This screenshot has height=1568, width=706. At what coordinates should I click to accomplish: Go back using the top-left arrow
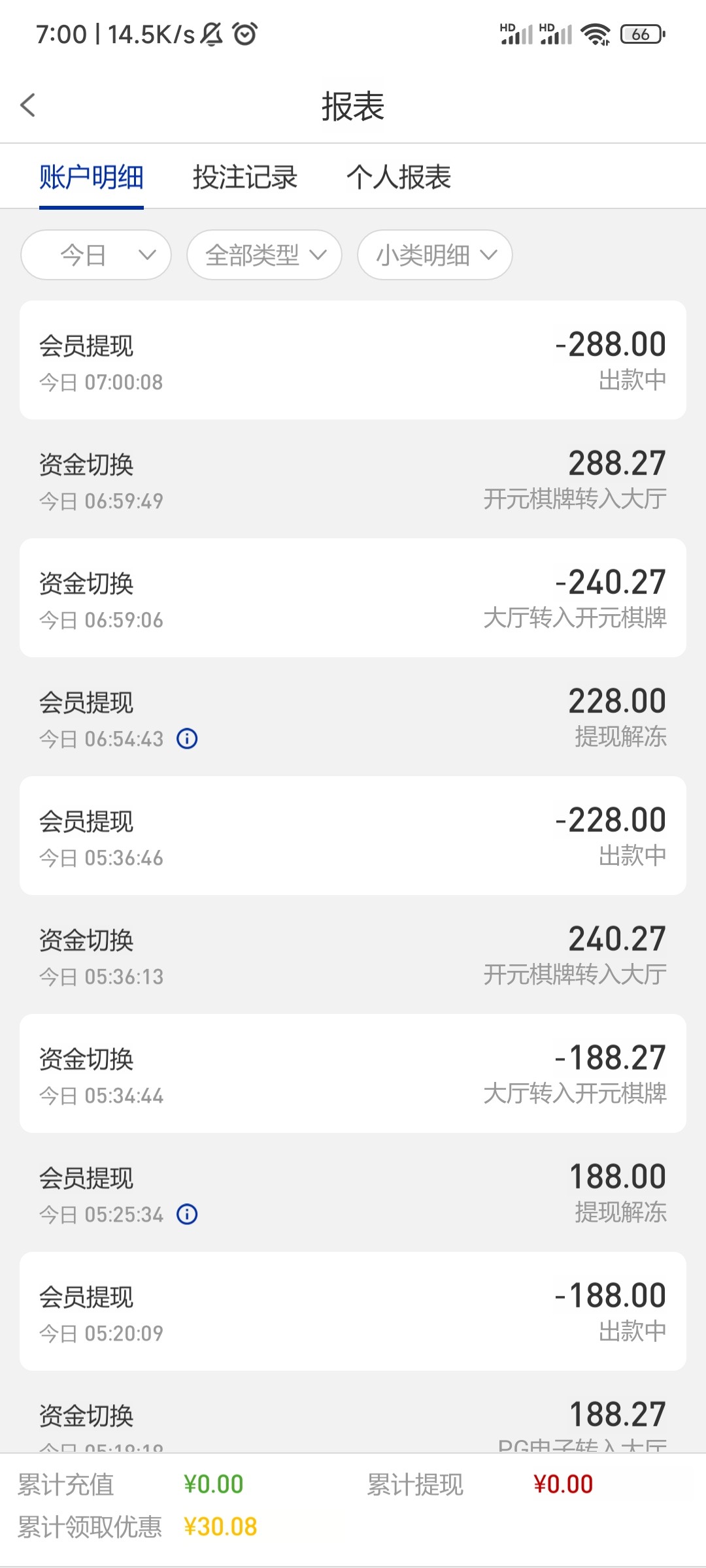point(27,105)
